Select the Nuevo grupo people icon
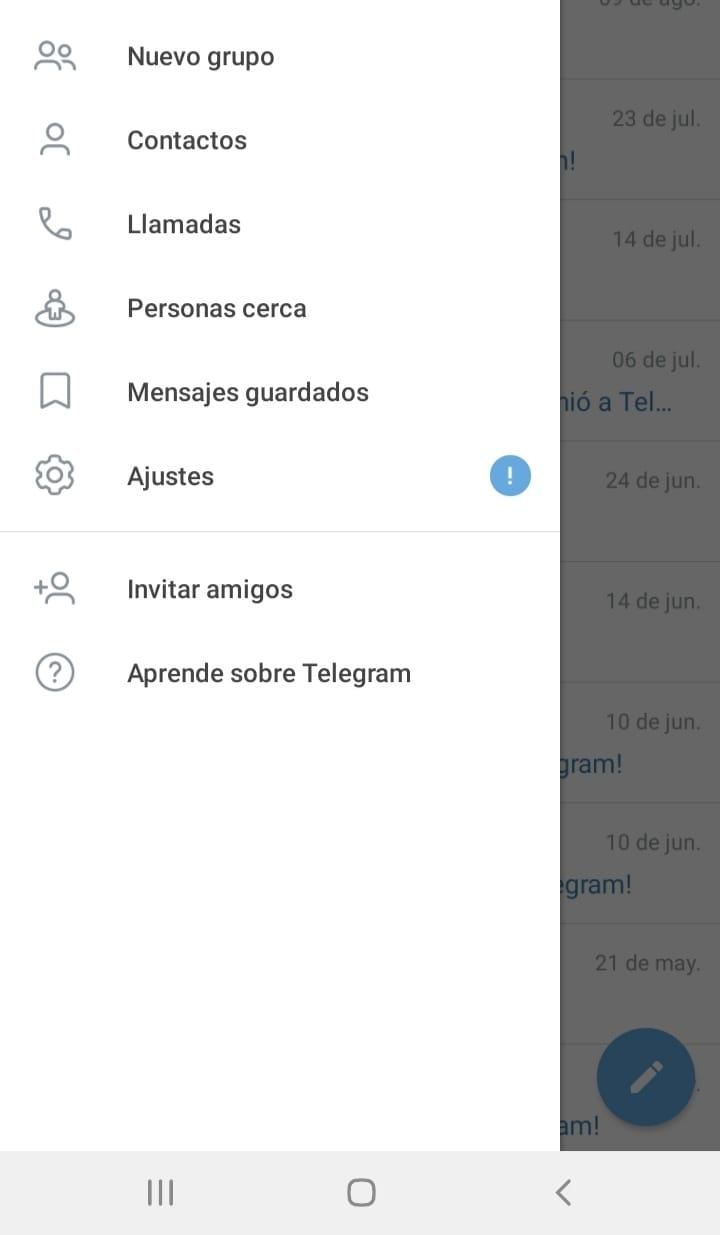Image resolution: width=720 pixels, height=1235 pixels. (55, 56)
